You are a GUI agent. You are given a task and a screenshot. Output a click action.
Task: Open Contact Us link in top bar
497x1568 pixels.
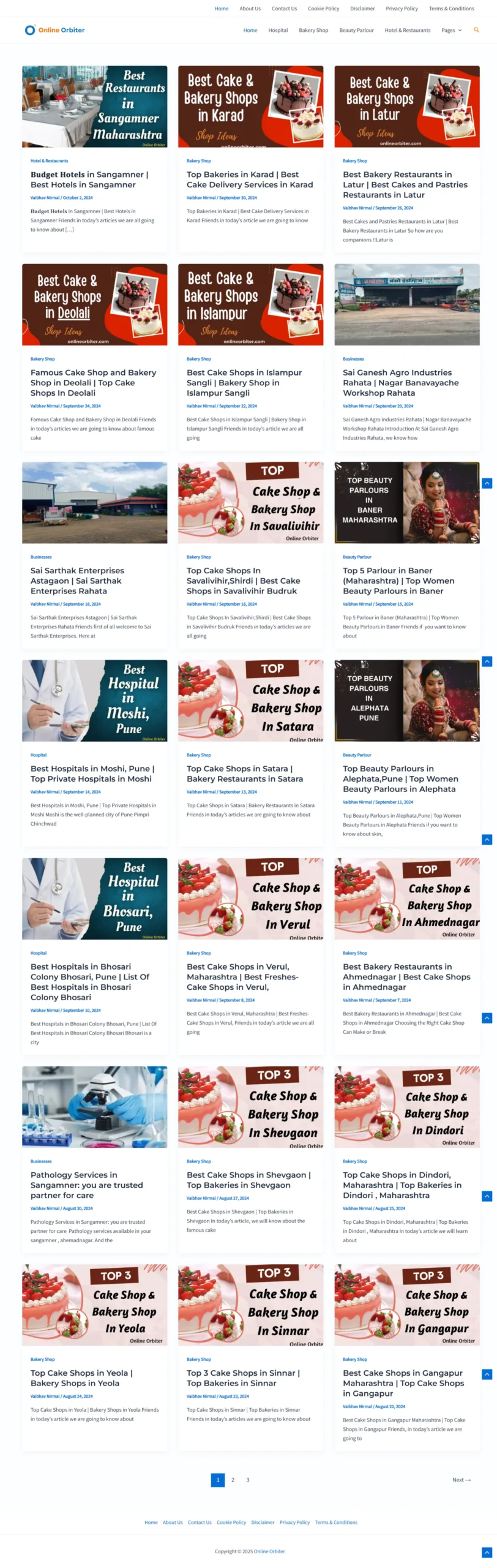[284, 9]
